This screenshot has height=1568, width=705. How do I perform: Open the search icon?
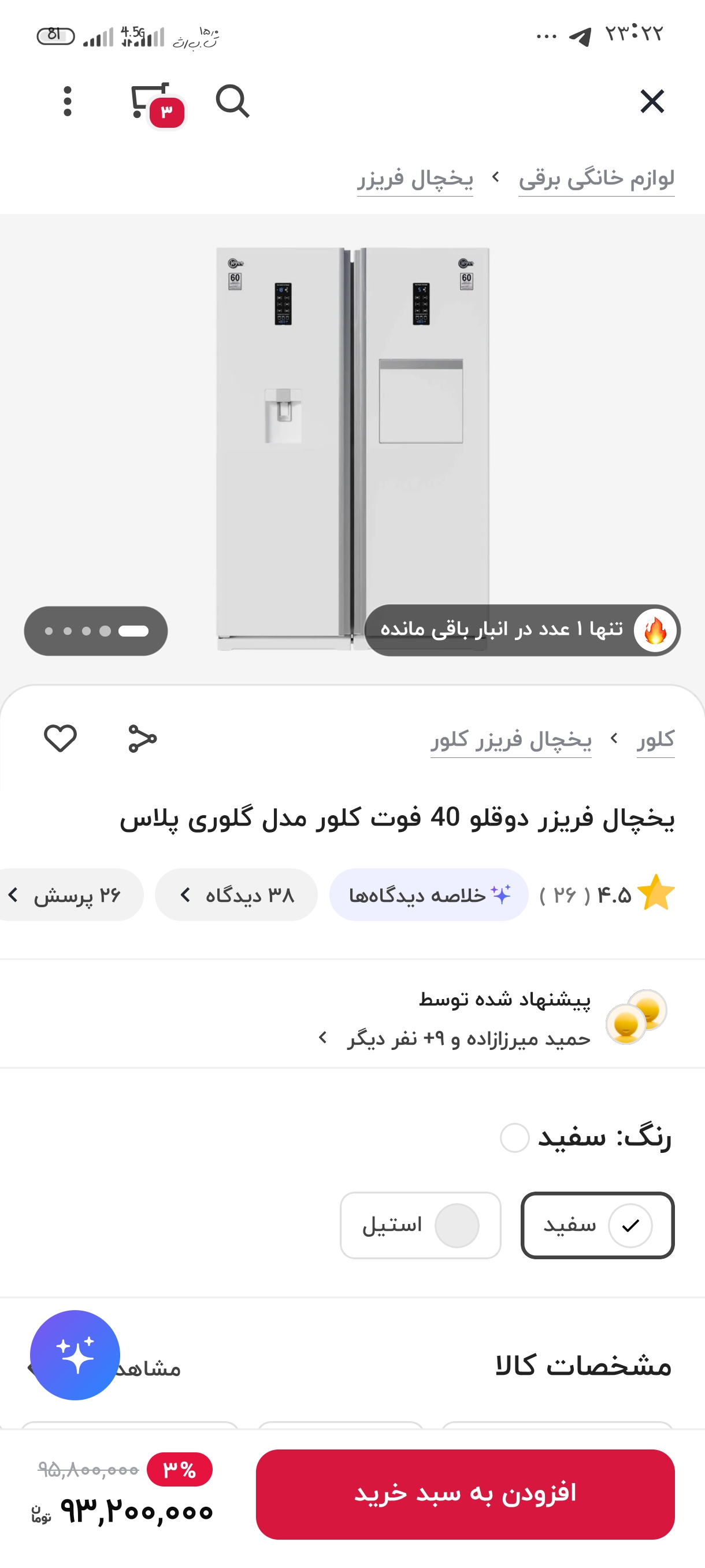click(x=232, y=101)
